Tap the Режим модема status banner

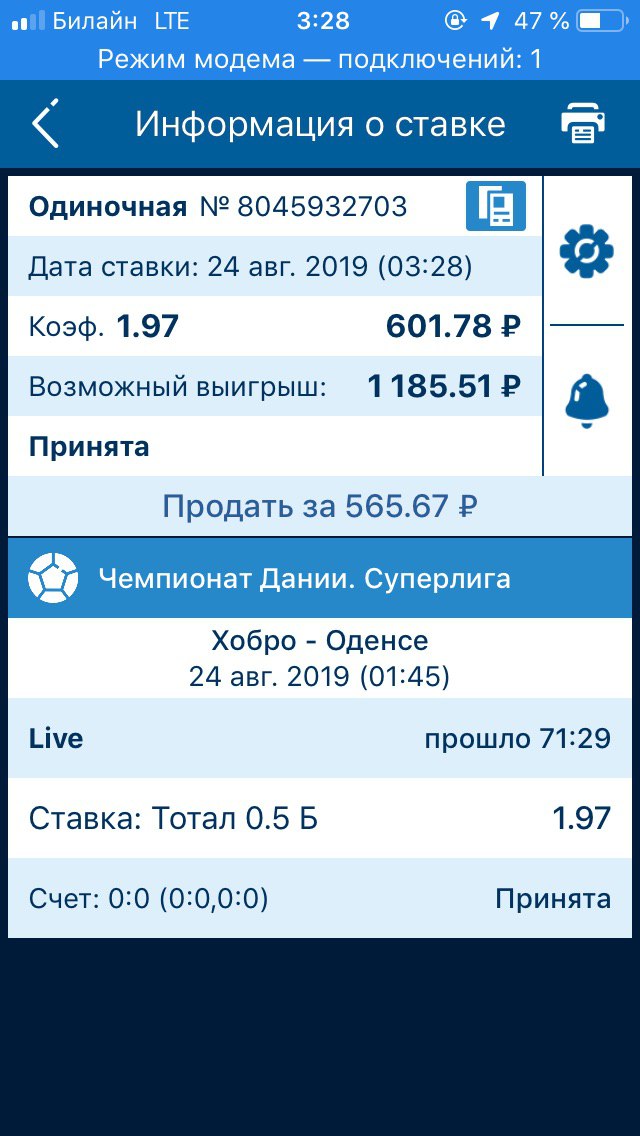pos(320,59)
